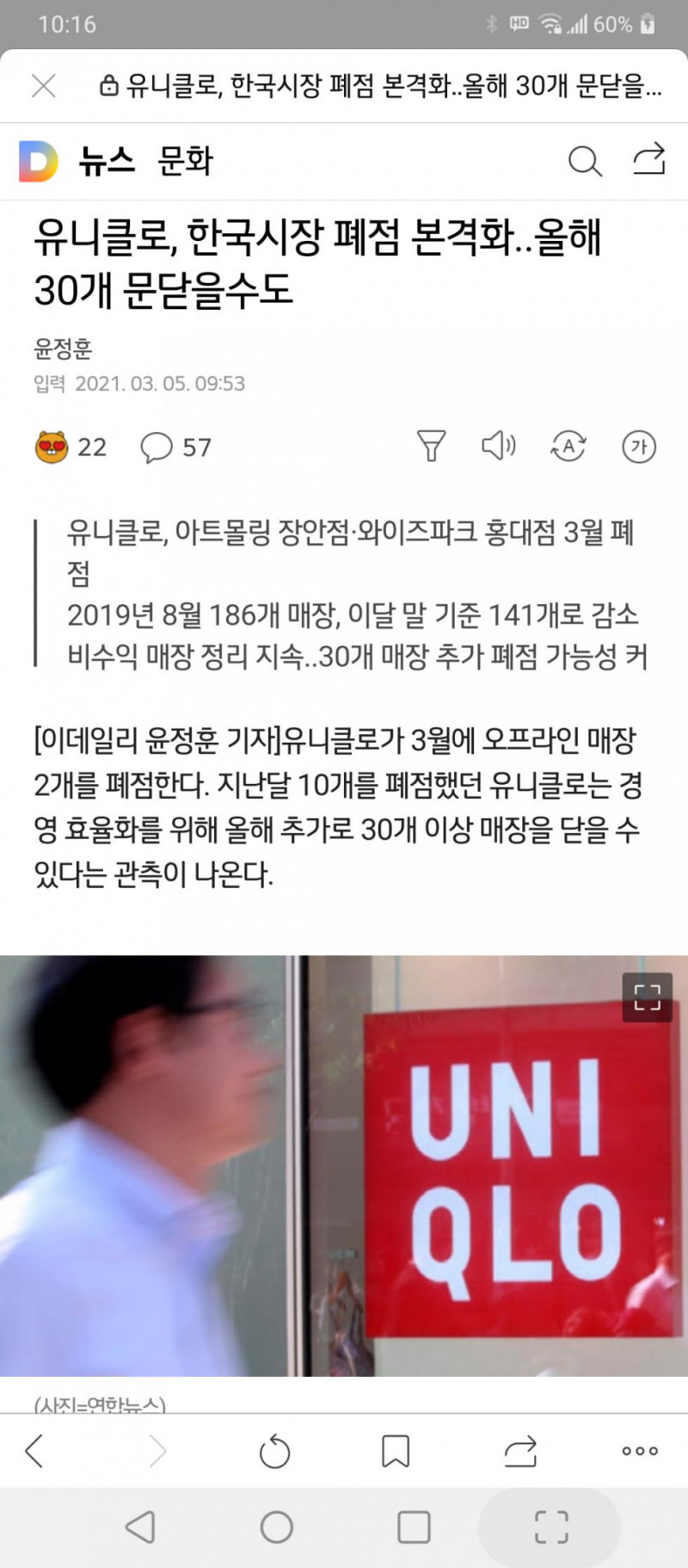Change the article font size
Image resolution: width=688 pixels, height=1568 pixels.
[x=638, y=446]
